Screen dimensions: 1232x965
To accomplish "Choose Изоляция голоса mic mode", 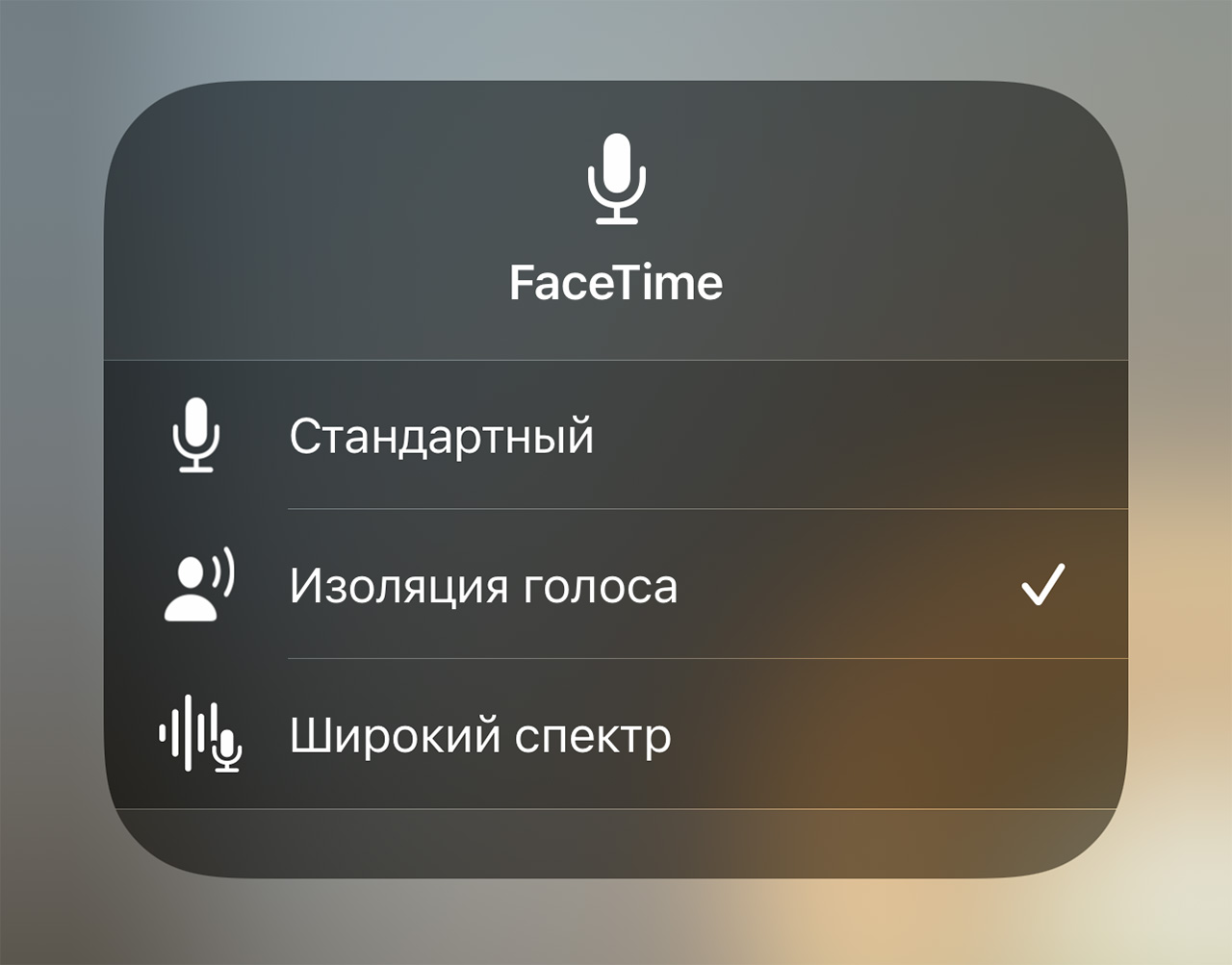I will pos(483,585).
